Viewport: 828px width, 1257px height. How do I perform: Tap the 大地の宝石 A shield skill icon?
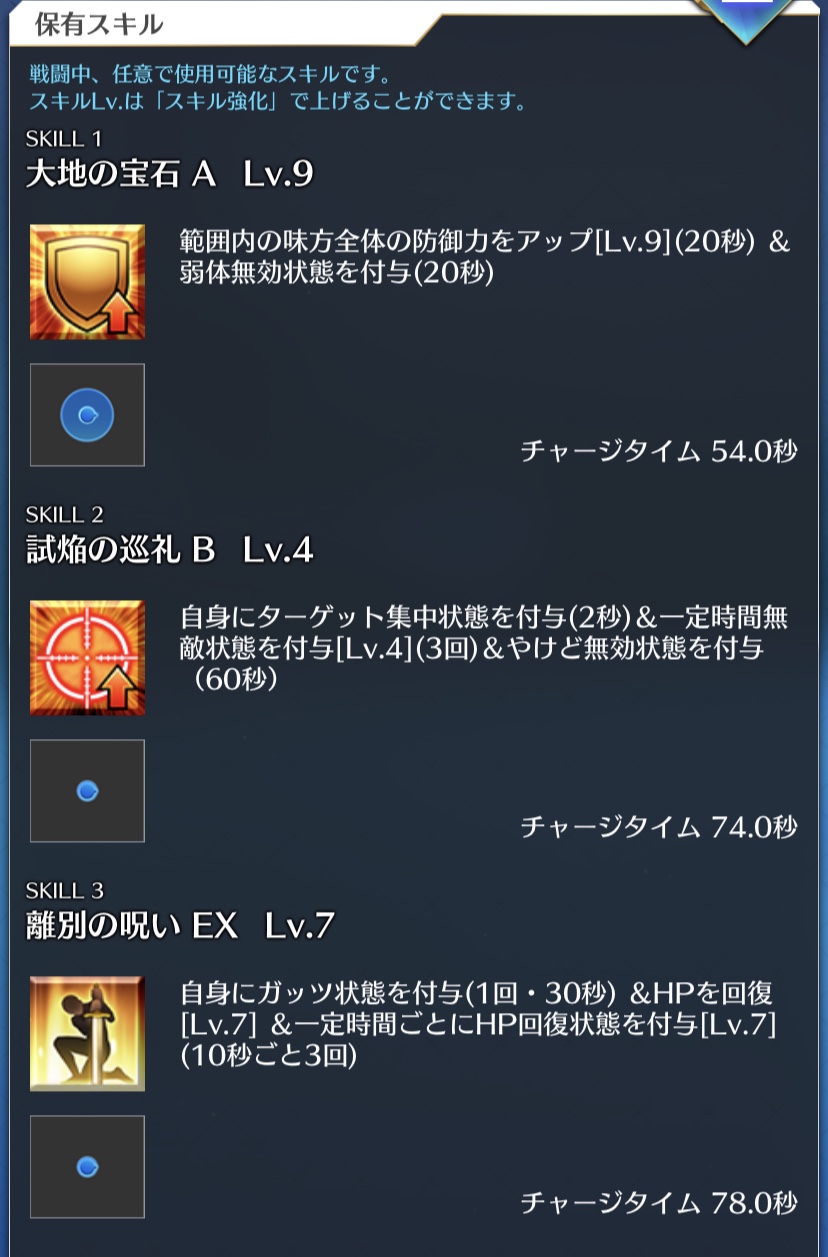(x=87, y=282)
